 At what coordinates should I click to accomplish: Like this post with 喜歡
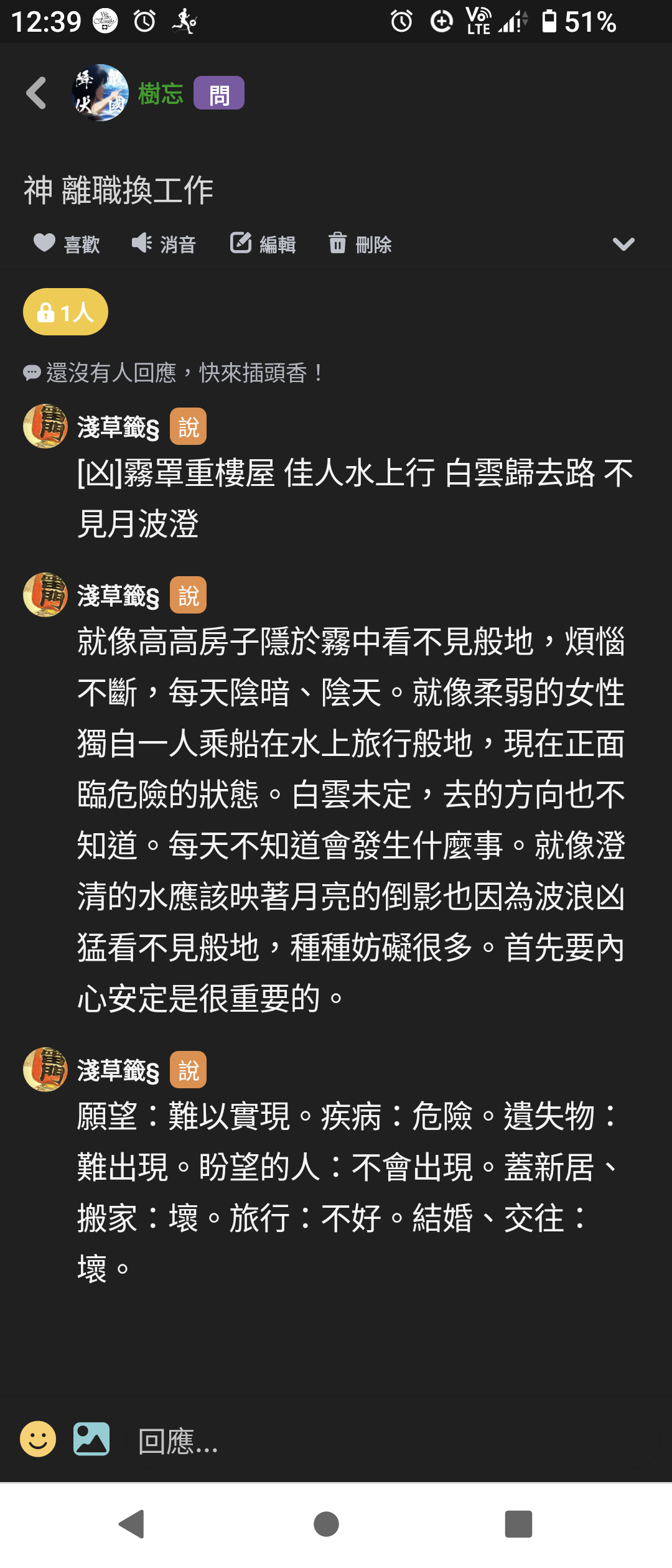[67, 244]
